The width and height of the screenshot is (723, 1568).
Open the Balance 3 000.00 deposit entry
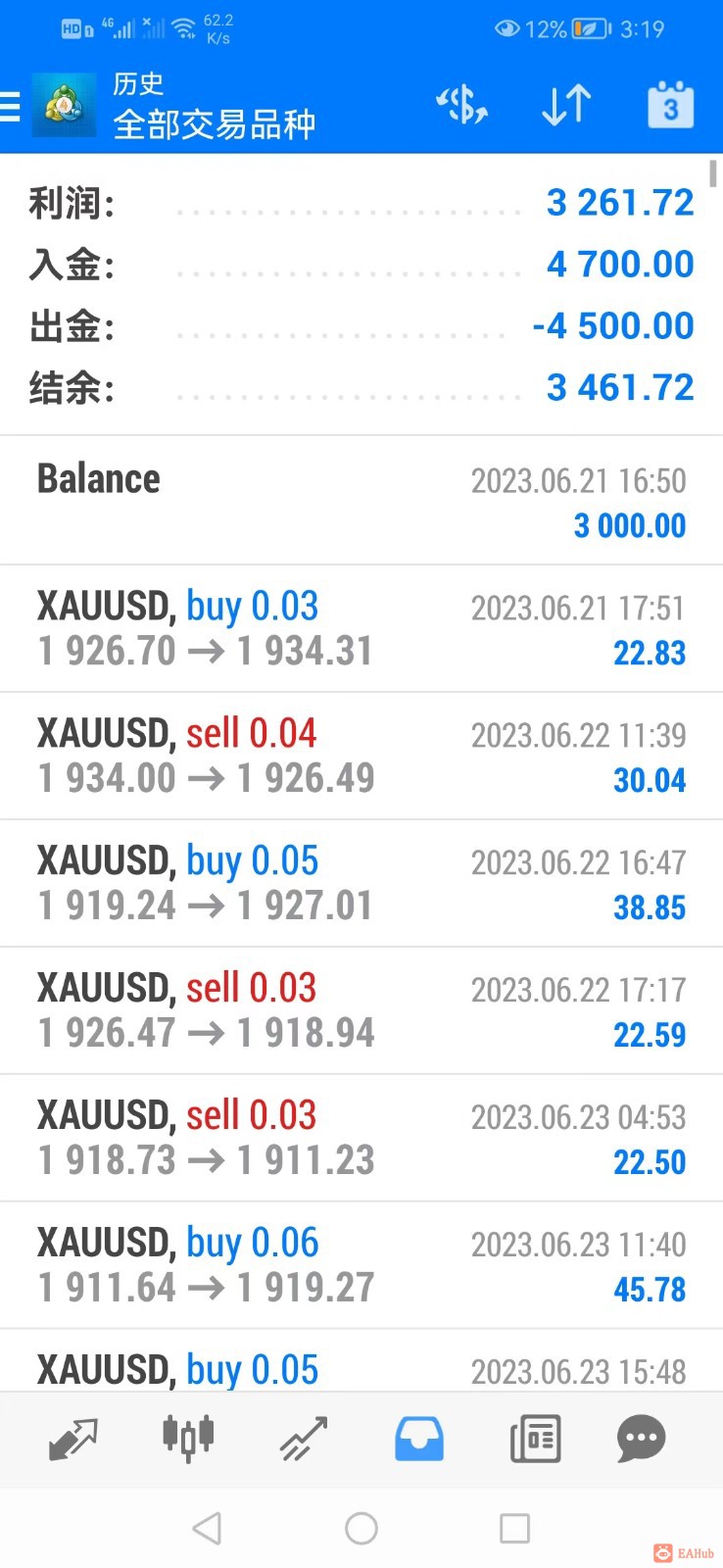pyautogui.click(x=361, y=501)
